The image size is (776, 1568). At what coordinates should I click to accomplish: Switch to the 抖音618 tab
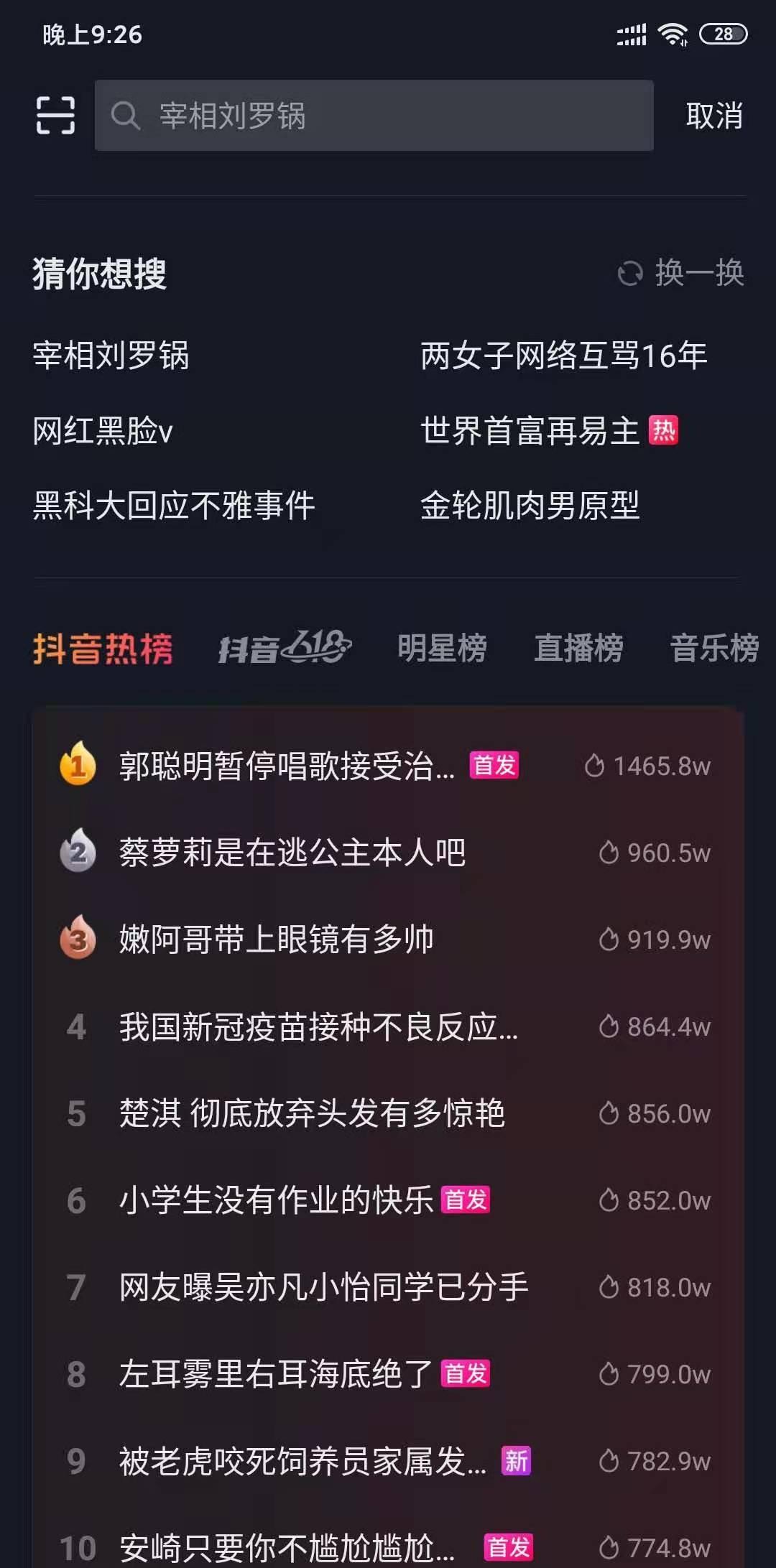coord(285,648)
